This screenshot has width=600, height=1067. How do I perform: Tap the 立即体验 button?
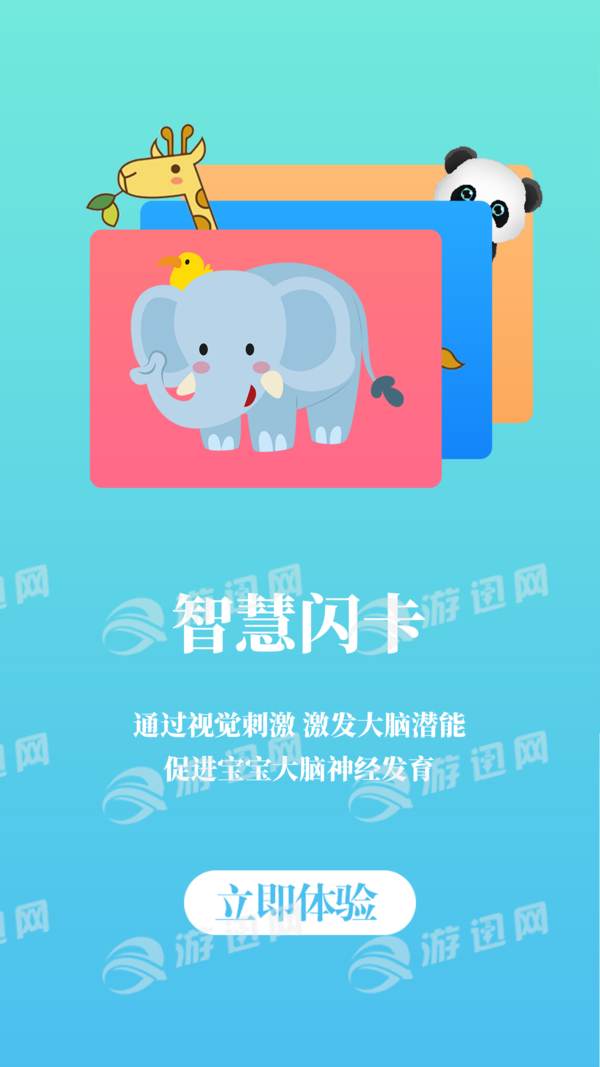(299, 903)
